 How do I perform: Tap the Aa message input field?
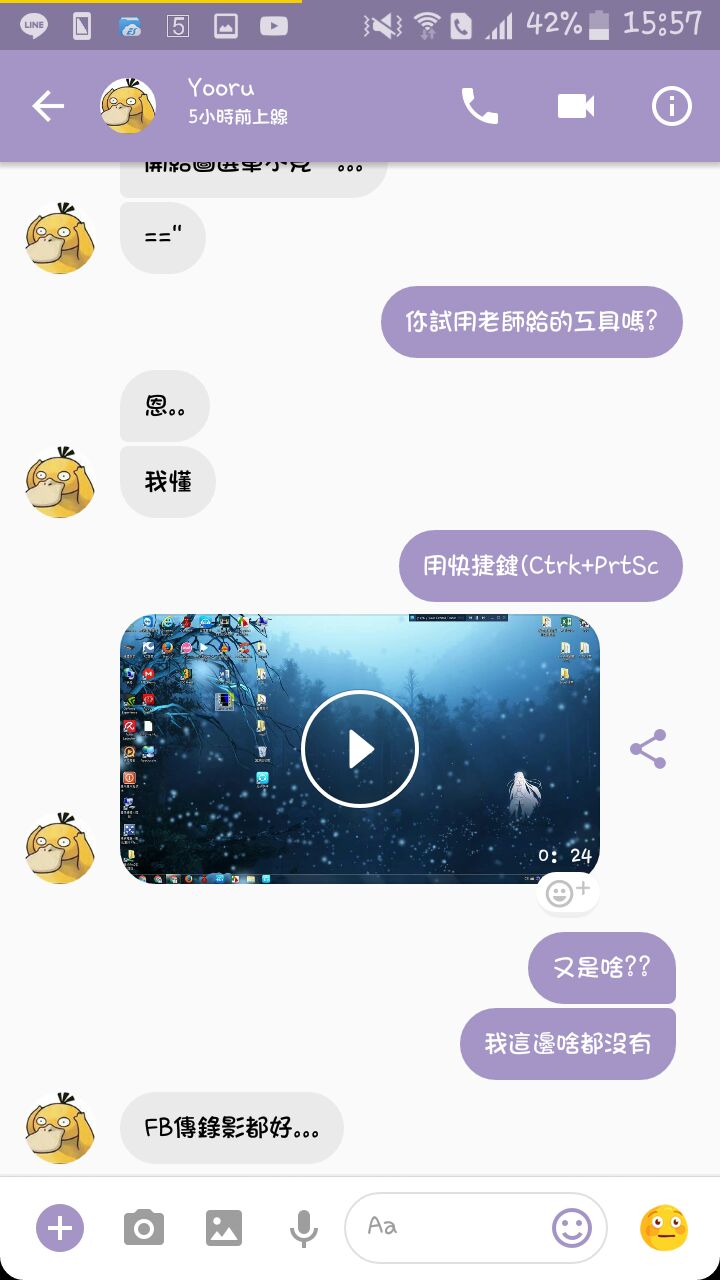(445, 1227)
